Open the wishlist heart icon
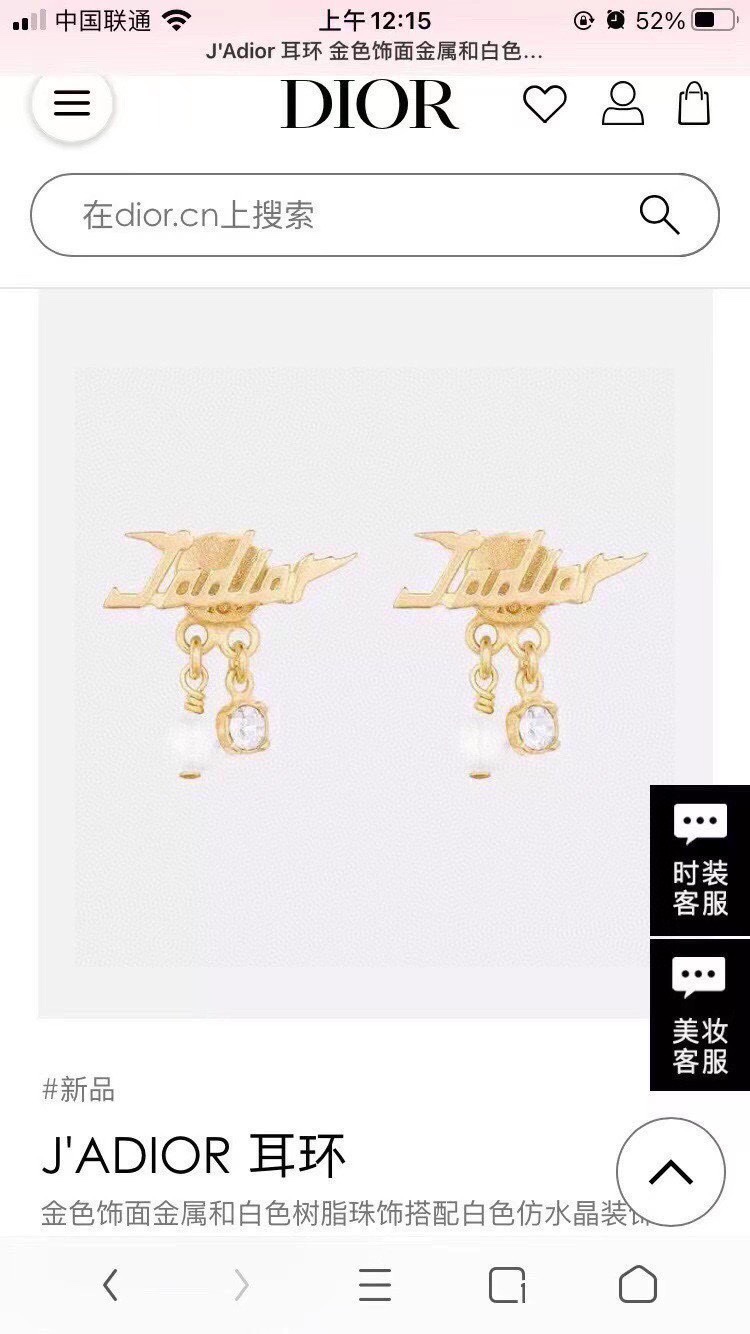Image resolution: width=750 pixels, height=1334 pixels. (x=546, y=103)
